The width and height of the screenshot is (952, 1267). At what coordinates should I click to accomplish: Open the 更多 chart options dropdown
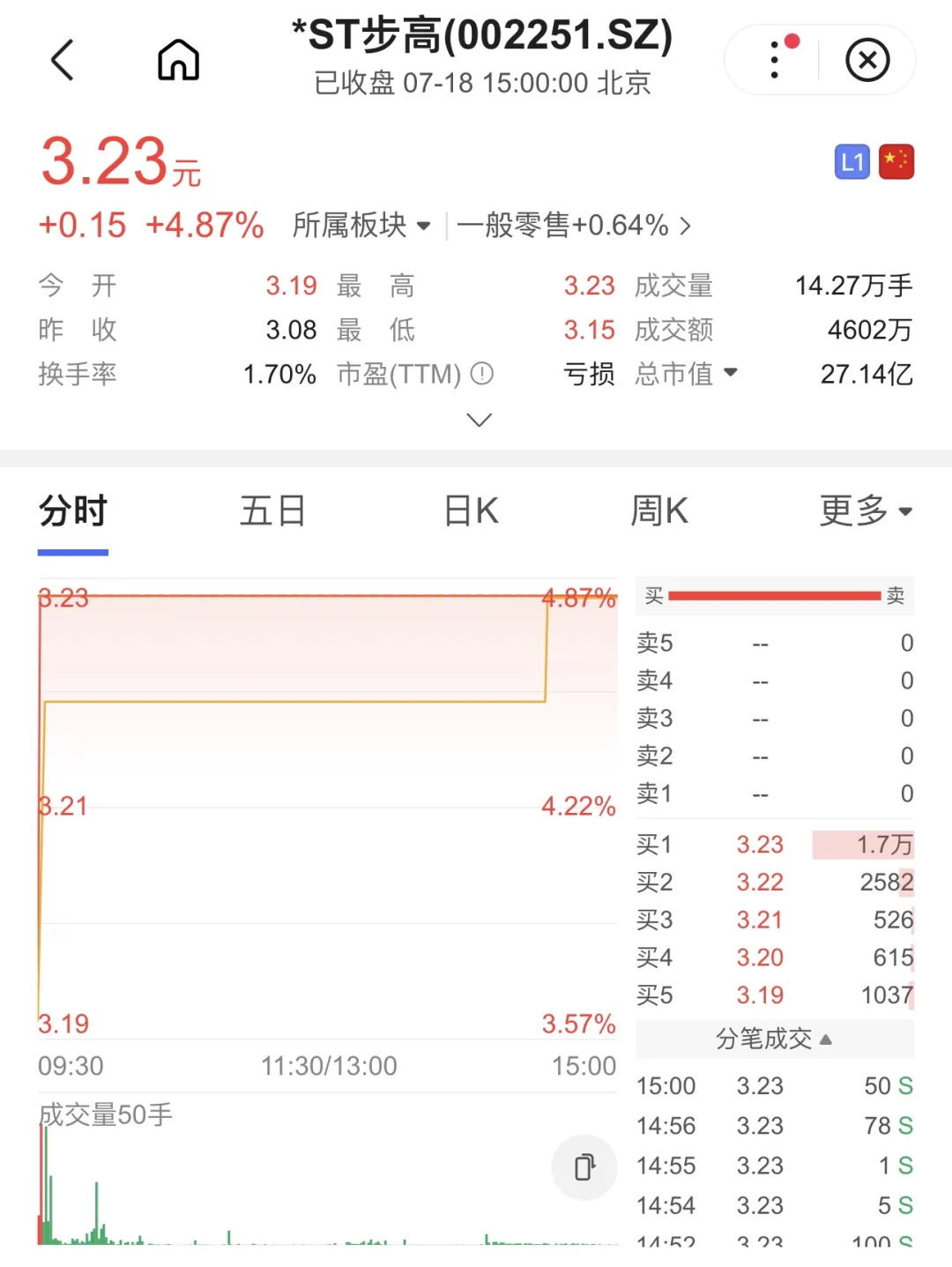865,511
